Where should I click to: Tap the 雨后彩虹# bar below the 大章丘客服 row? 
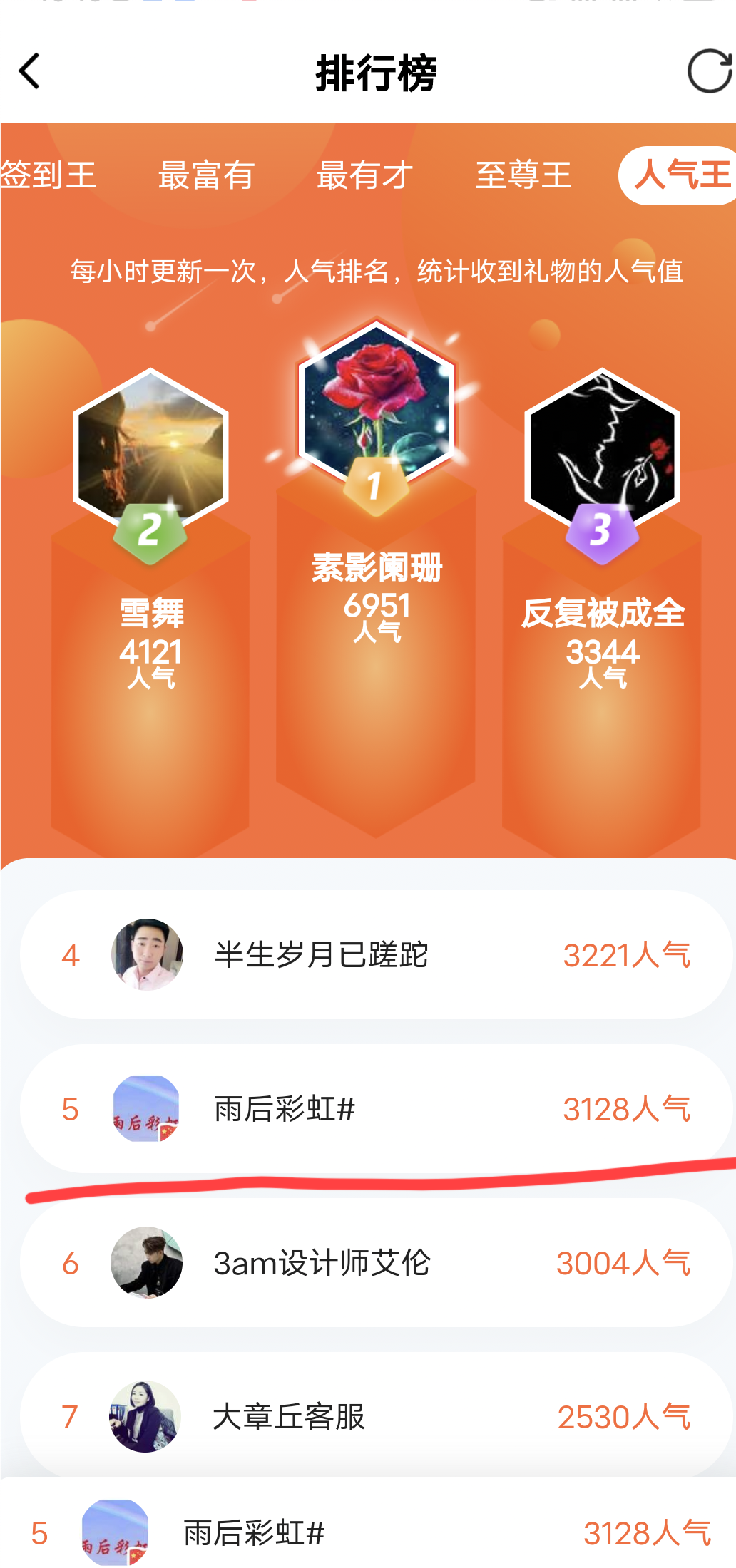point(376,1532)
